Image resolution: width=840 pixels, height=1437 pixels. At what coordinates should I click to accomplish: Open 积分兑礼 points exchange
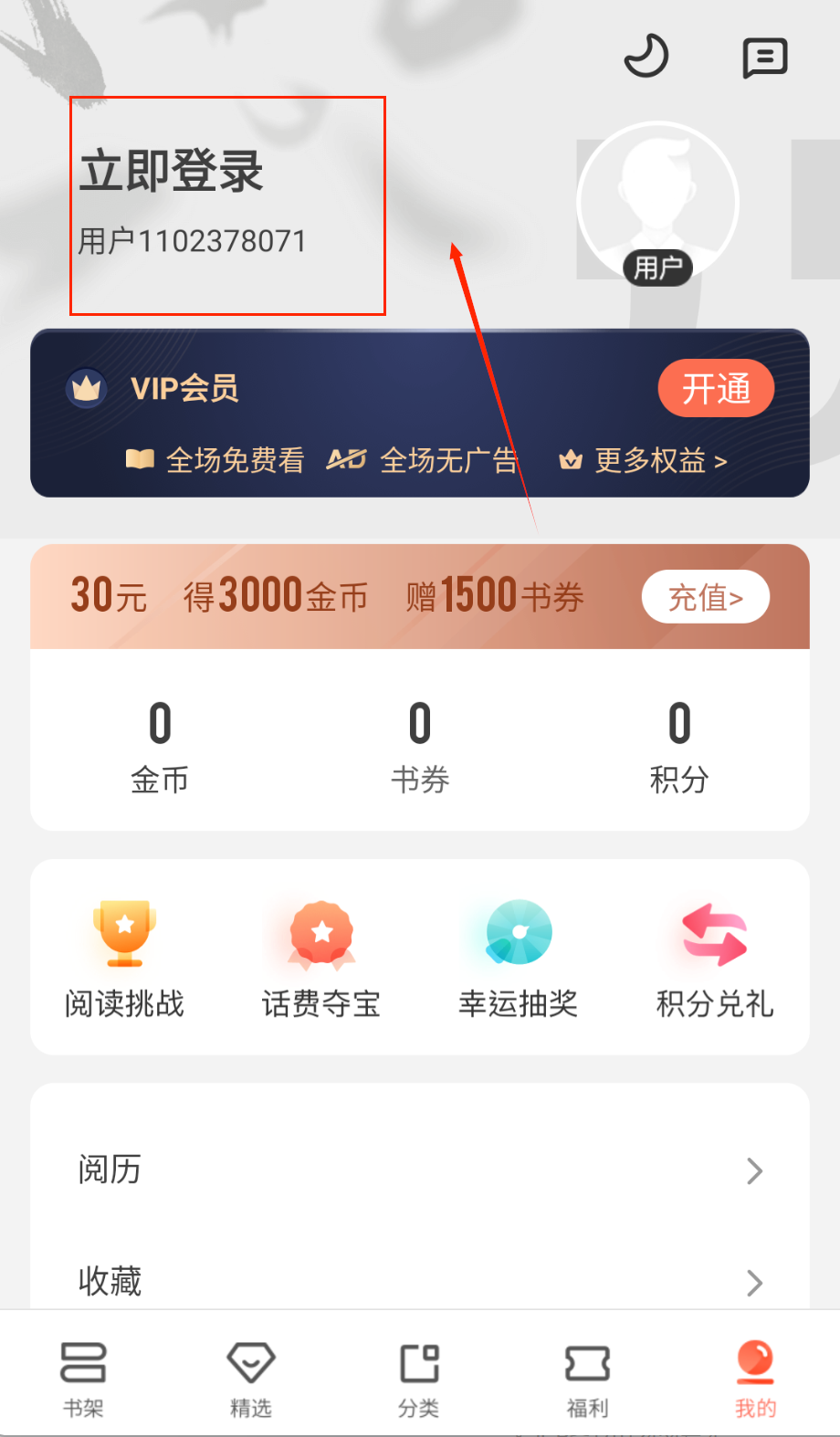coord(715,959)
